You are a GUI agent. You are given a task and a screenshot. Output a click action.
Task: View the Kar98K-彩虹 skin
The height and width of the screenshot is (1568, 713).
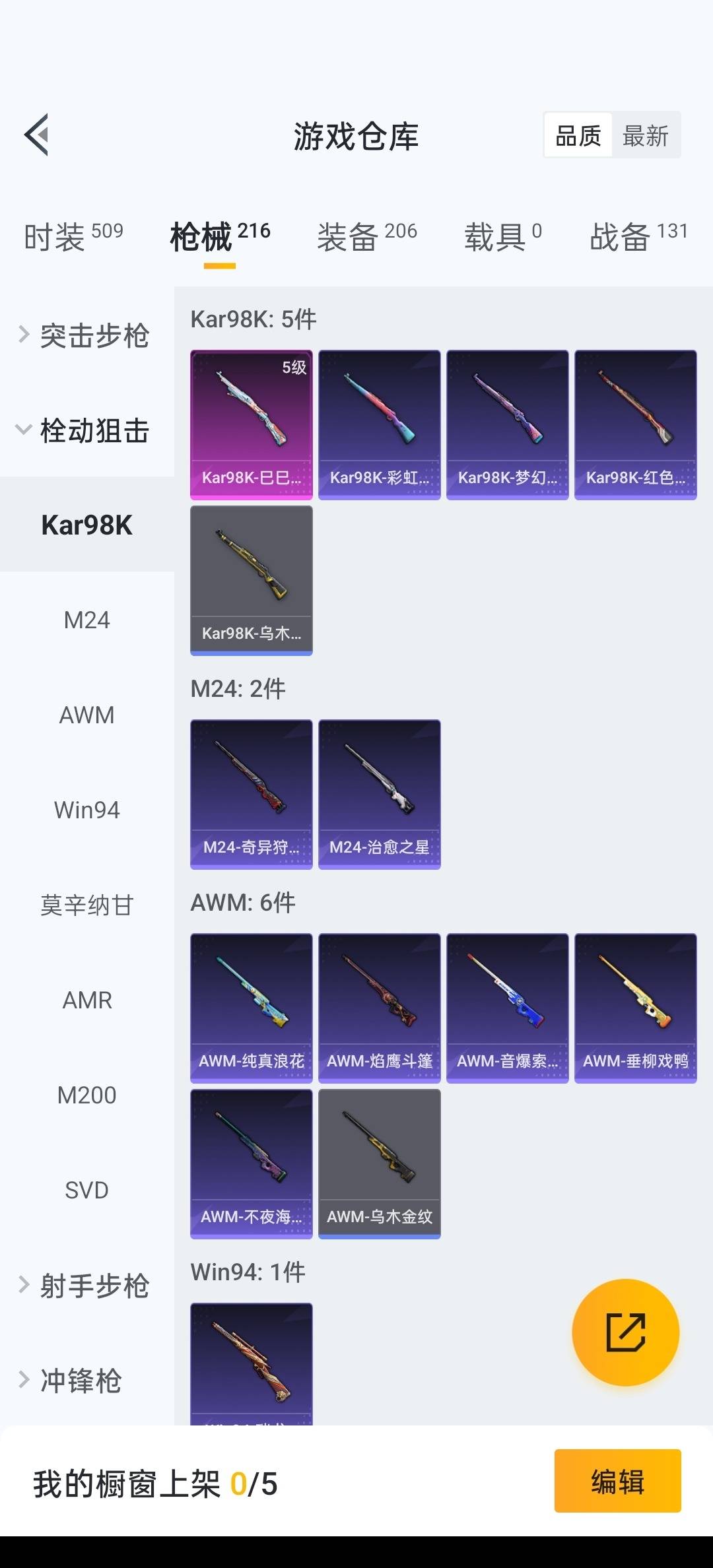click(380, 424)
